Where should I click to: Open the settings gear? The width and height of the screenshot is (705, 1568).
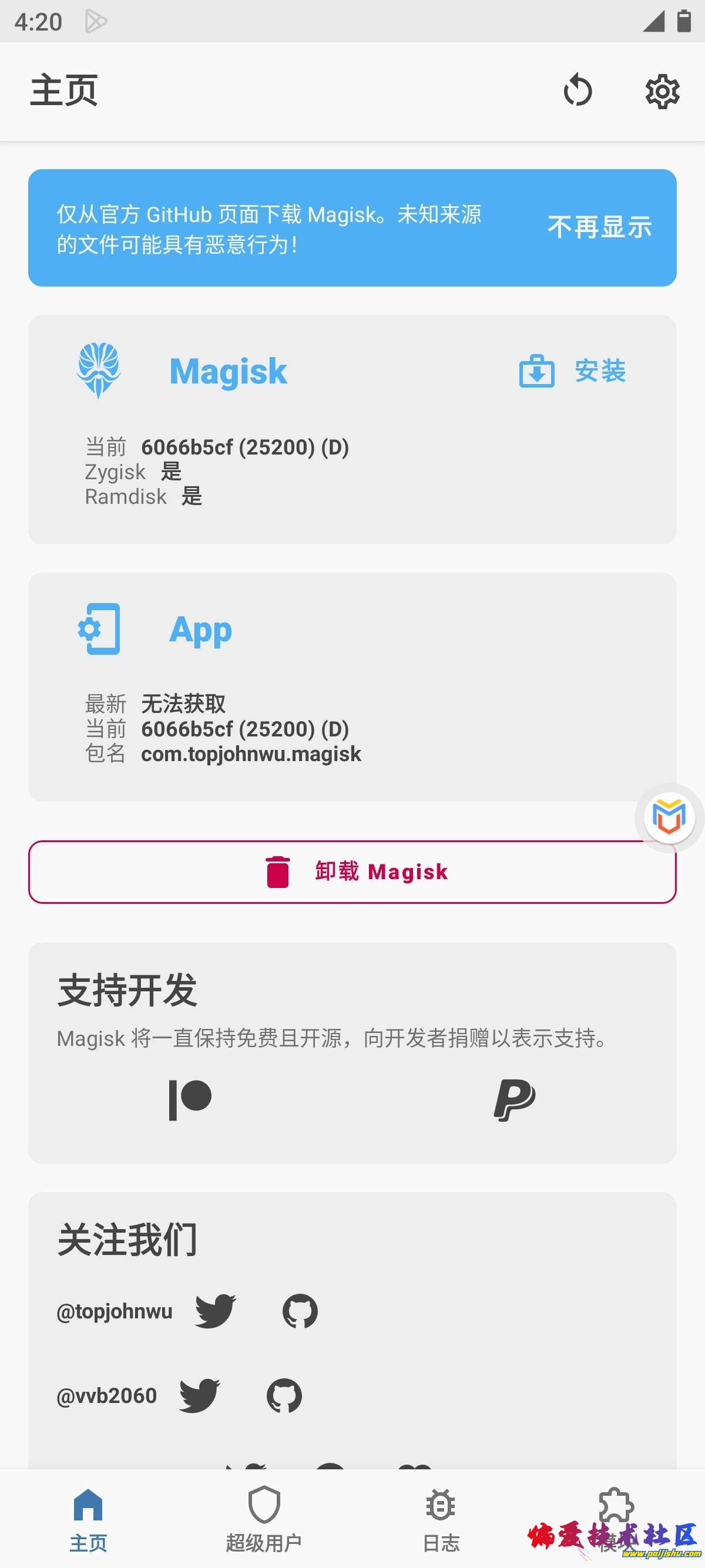point(662,91)
